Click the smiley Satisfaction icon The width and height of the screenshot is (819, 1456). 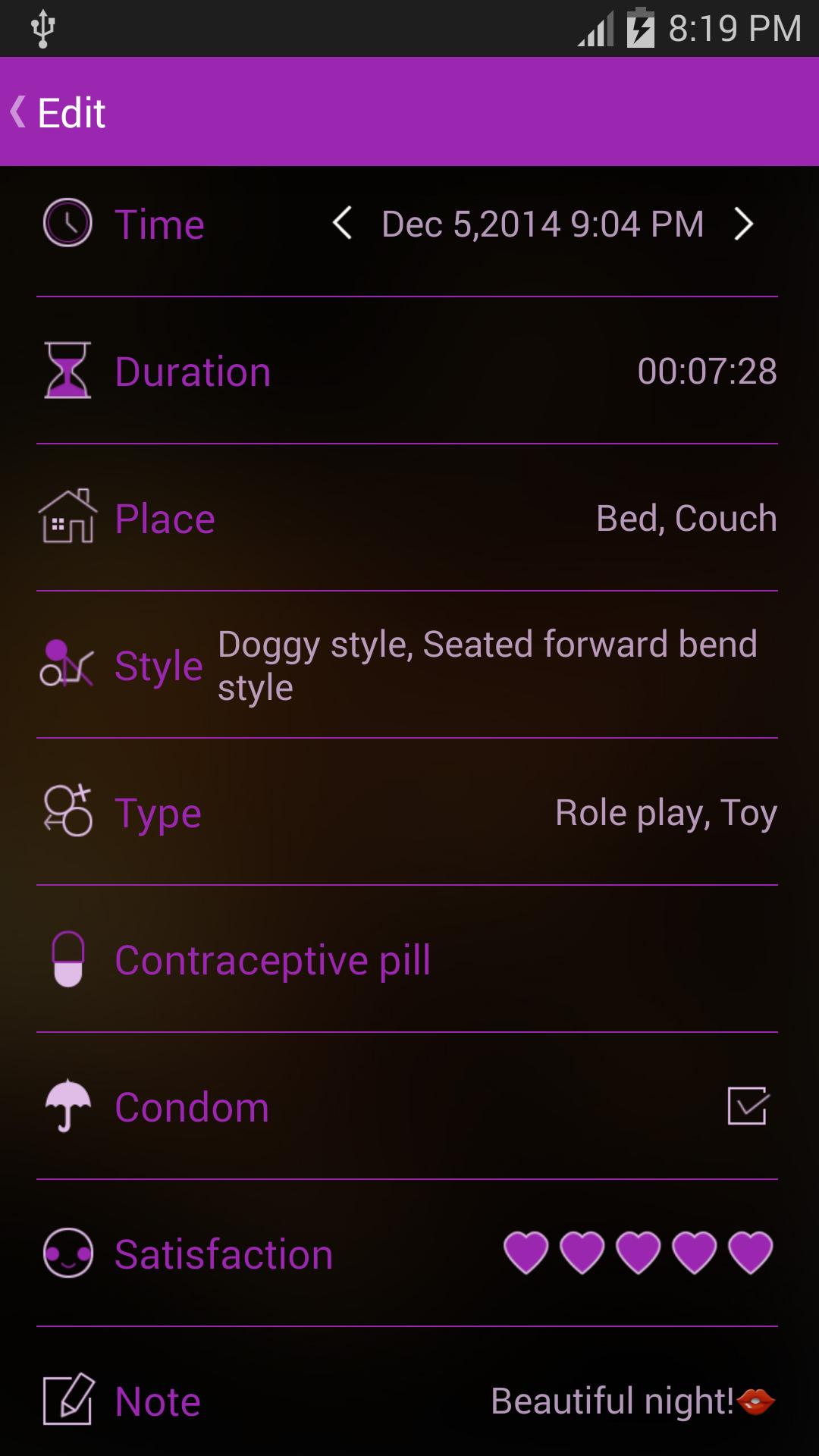tap(67, 1253)
